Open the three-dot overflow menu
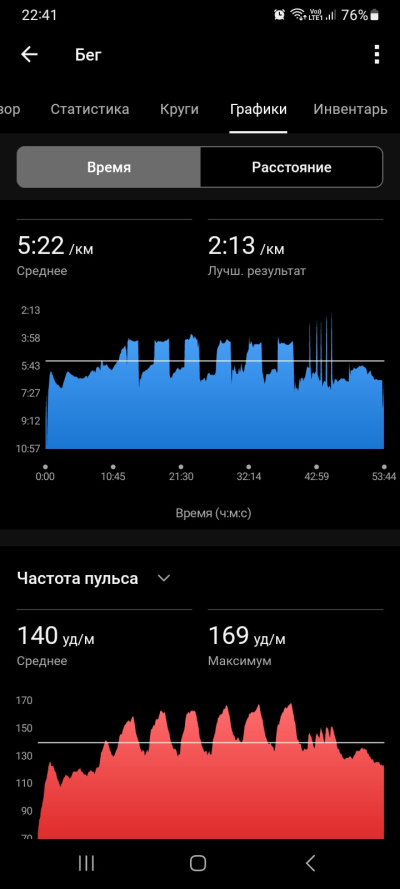This screenshot has height=889, width=400. click(x=377, y=55)
